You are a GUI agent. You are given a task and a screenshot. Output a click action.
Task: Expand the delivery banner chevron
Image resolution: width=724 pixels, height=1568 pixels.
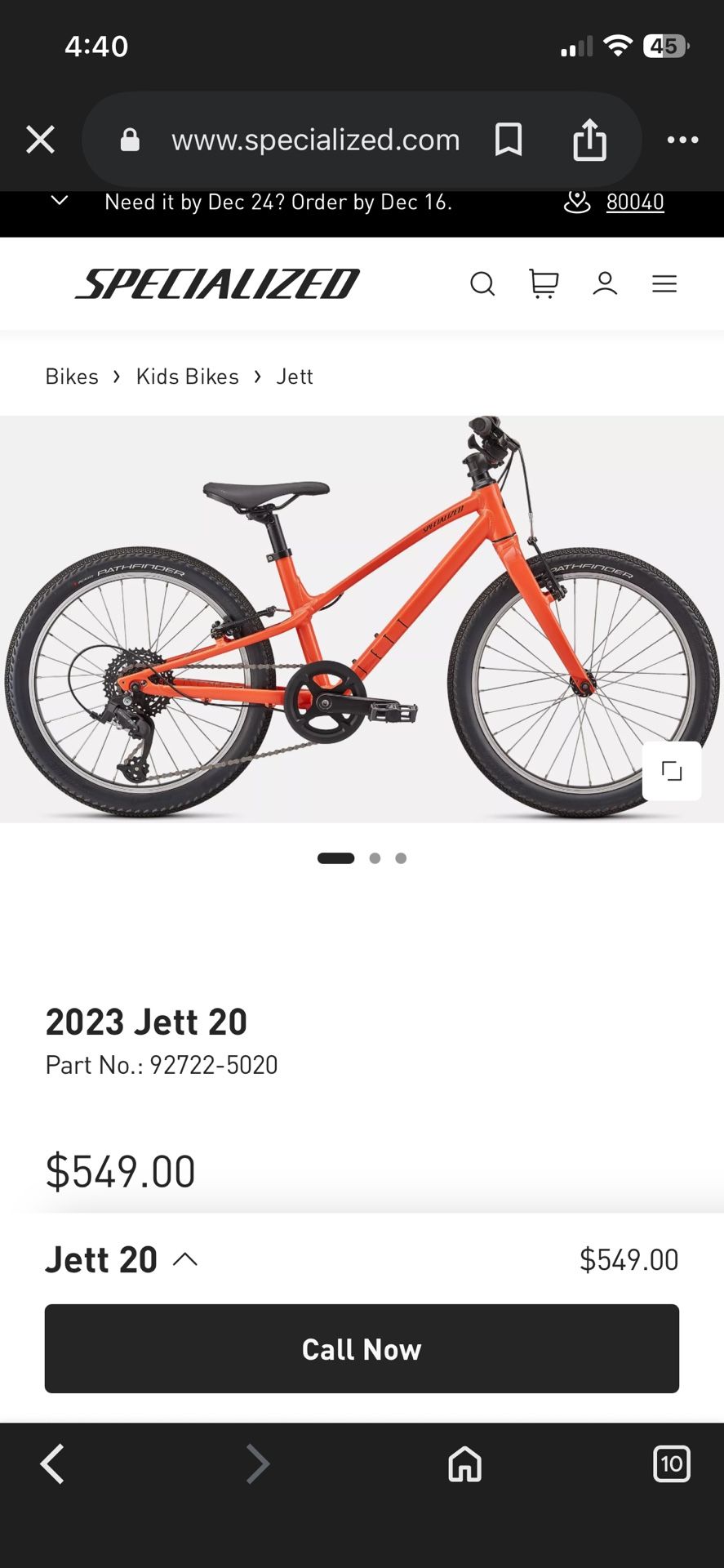point(60,201)
